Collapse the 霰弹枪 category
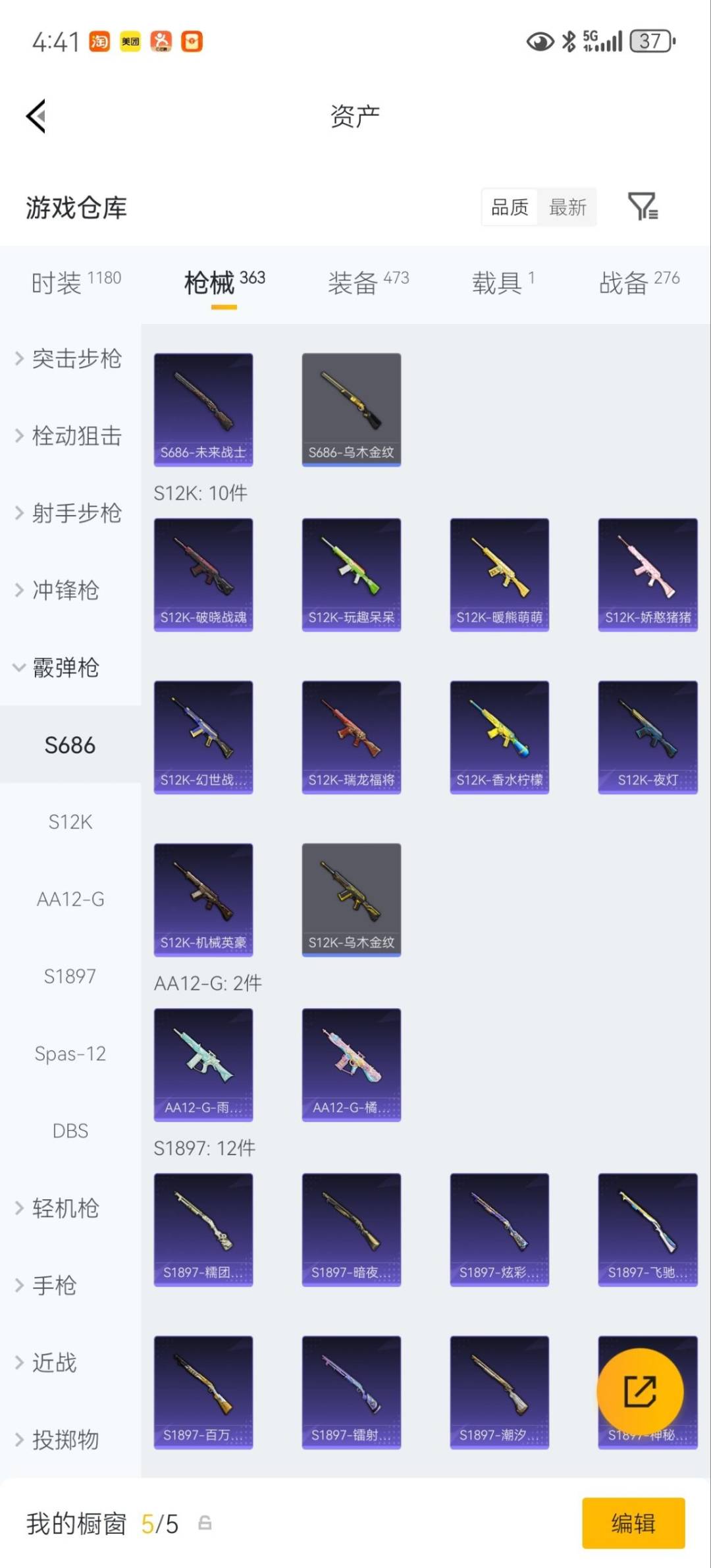Viewport: 711px width, 1568px height. click(66, 668)
